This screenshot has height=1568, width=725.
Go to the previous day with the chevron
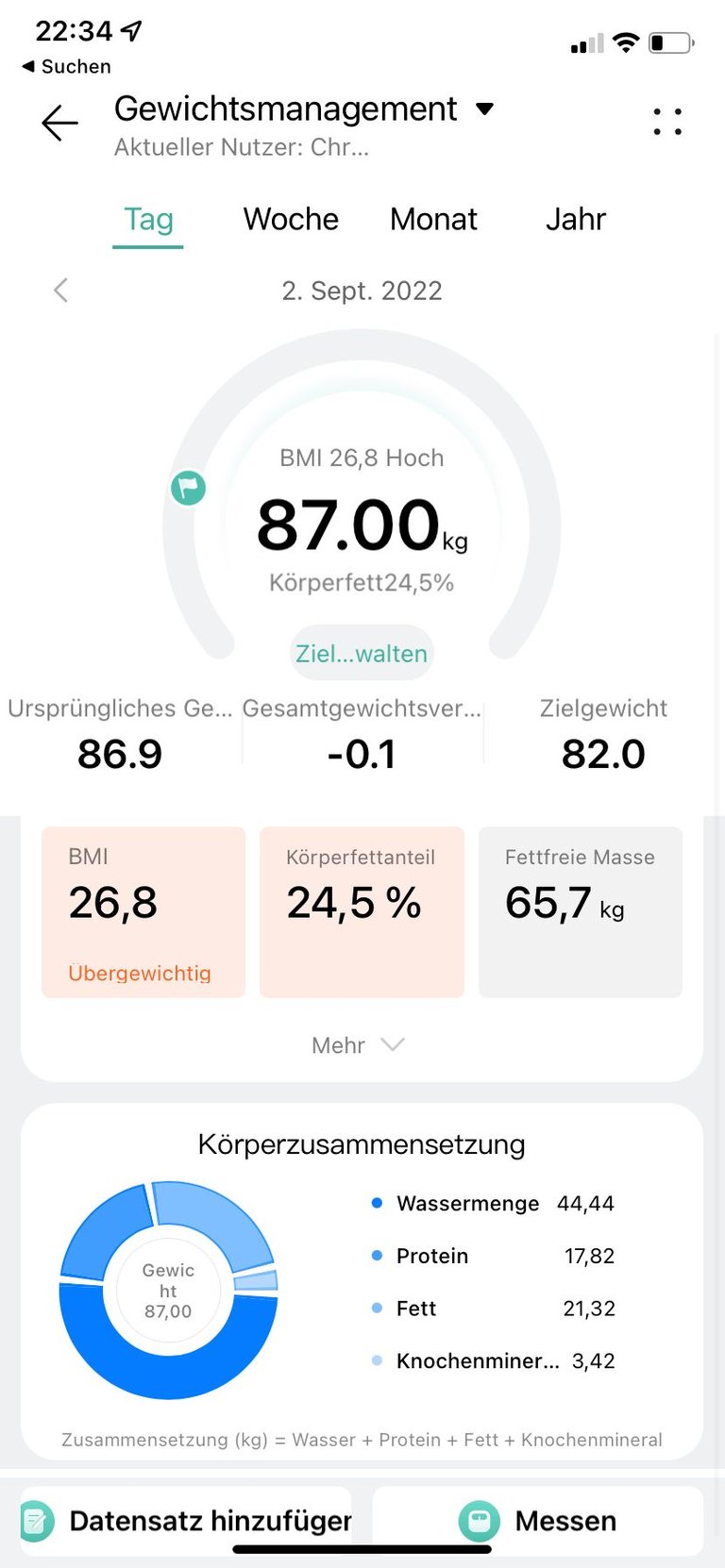tap(61, 290)
